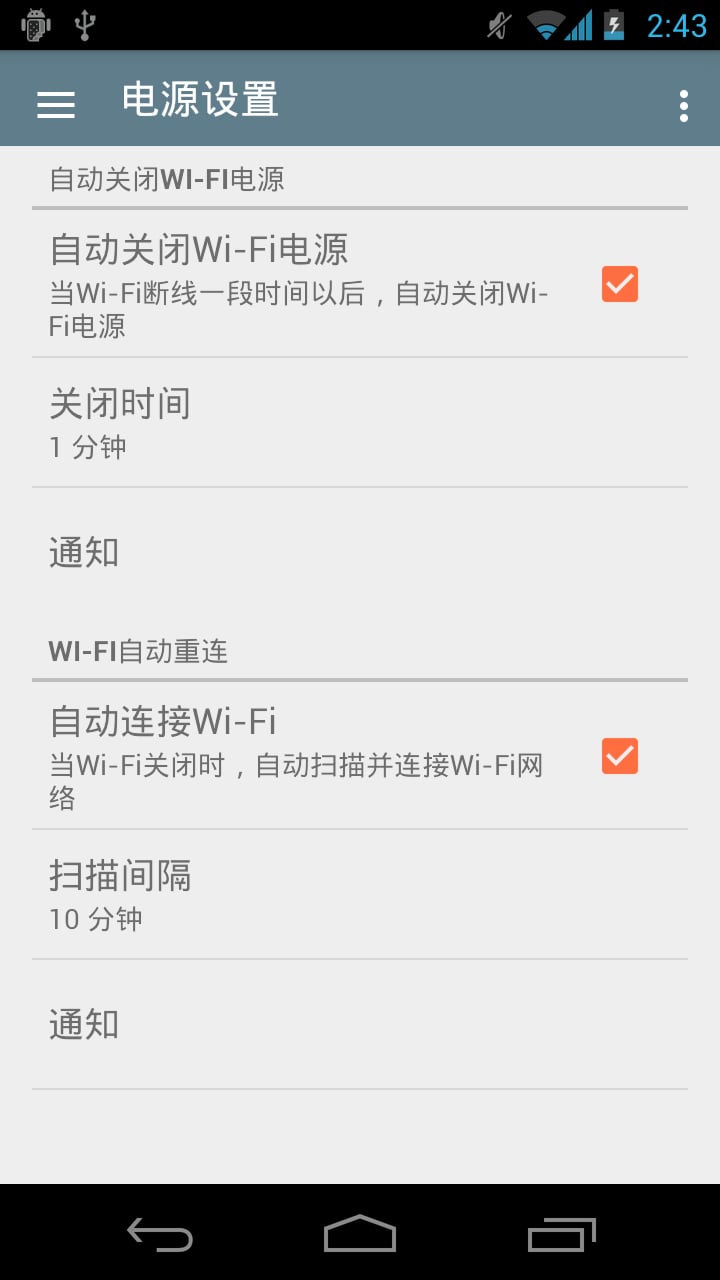Tap the USB connection icon in the status bar
Viewport: 720px width, 1280px height.
pos(85,25)
